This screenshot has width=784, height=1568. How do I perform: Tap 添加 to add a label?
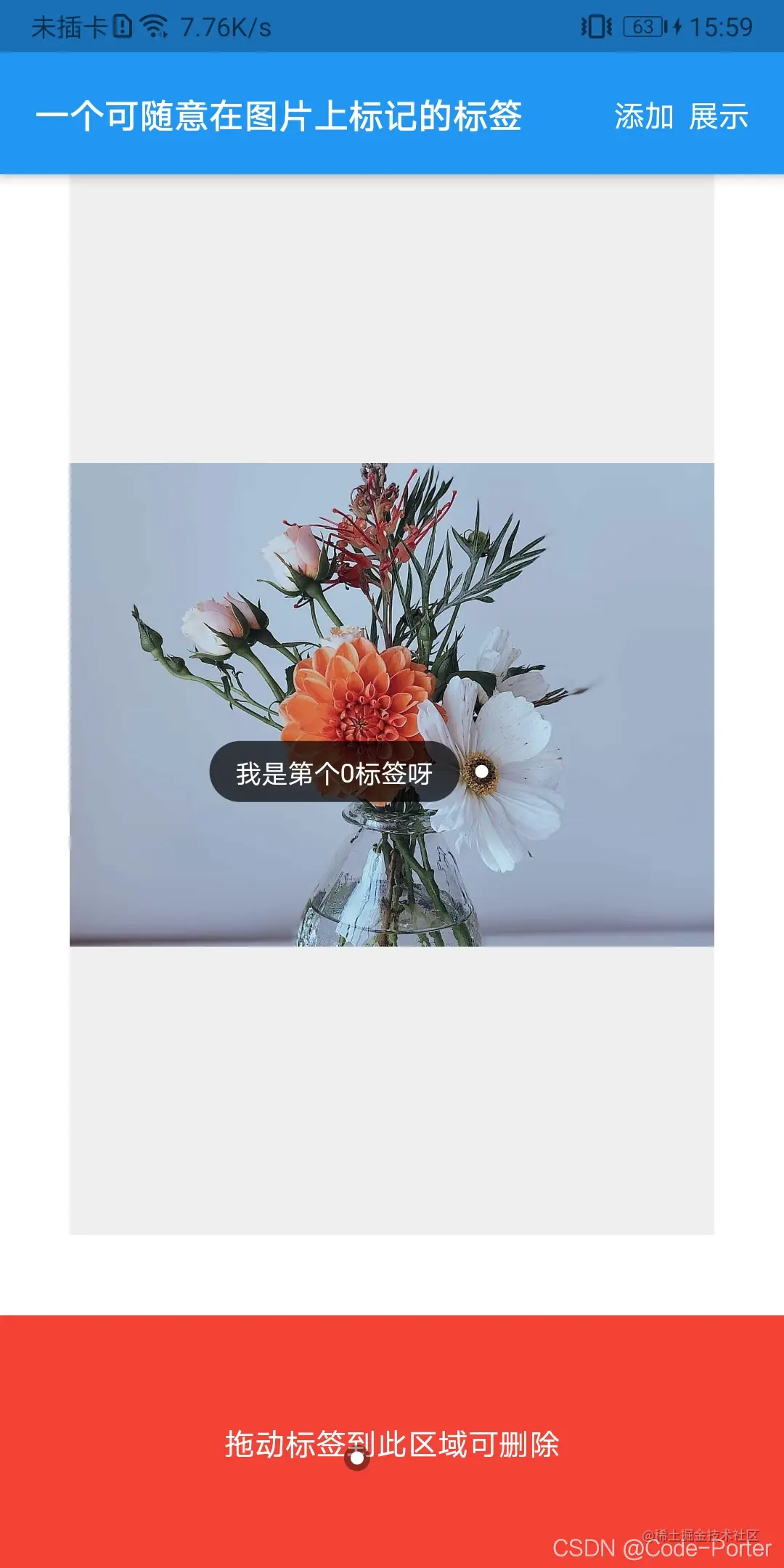click(x=644, y=116)
